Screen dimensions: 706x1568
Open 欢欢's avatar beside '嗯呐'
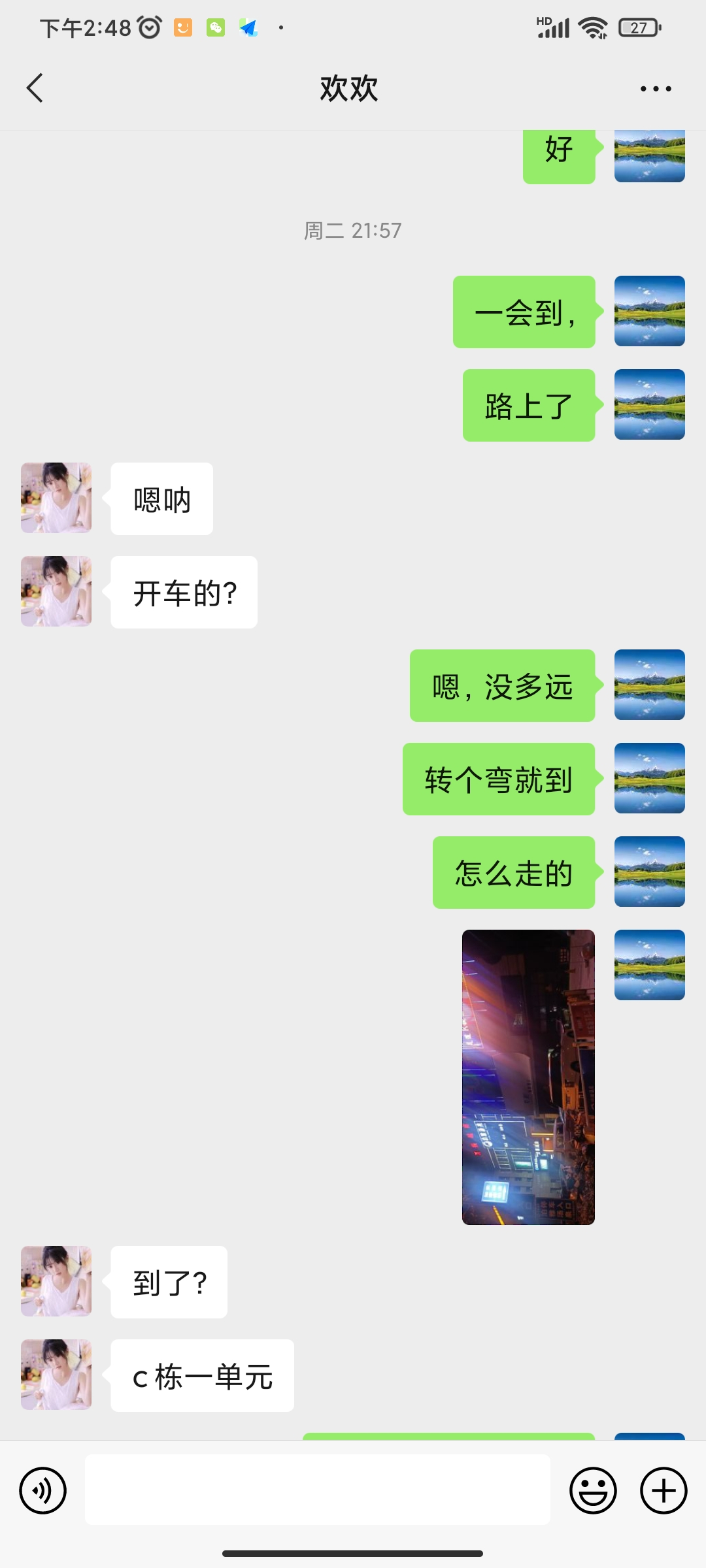click(56, 498)
